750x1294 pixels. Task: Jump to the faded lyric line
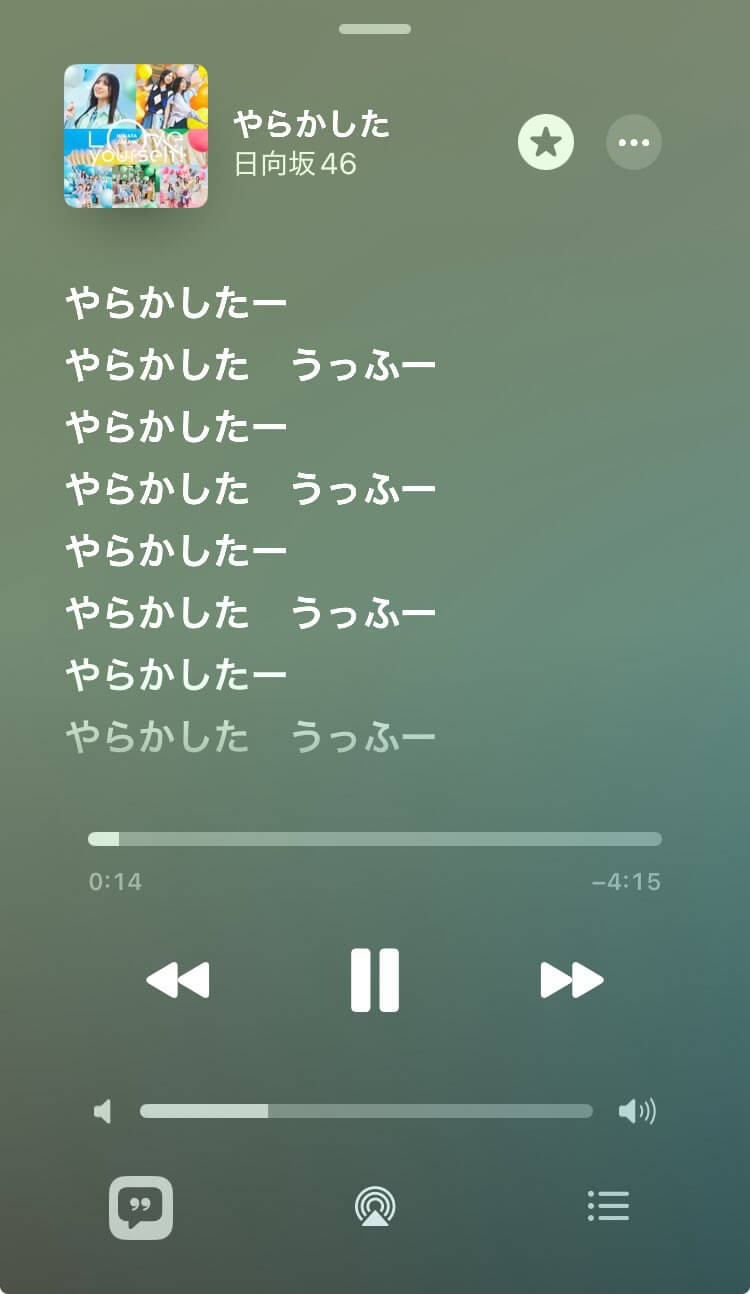(x=251, y=738)
